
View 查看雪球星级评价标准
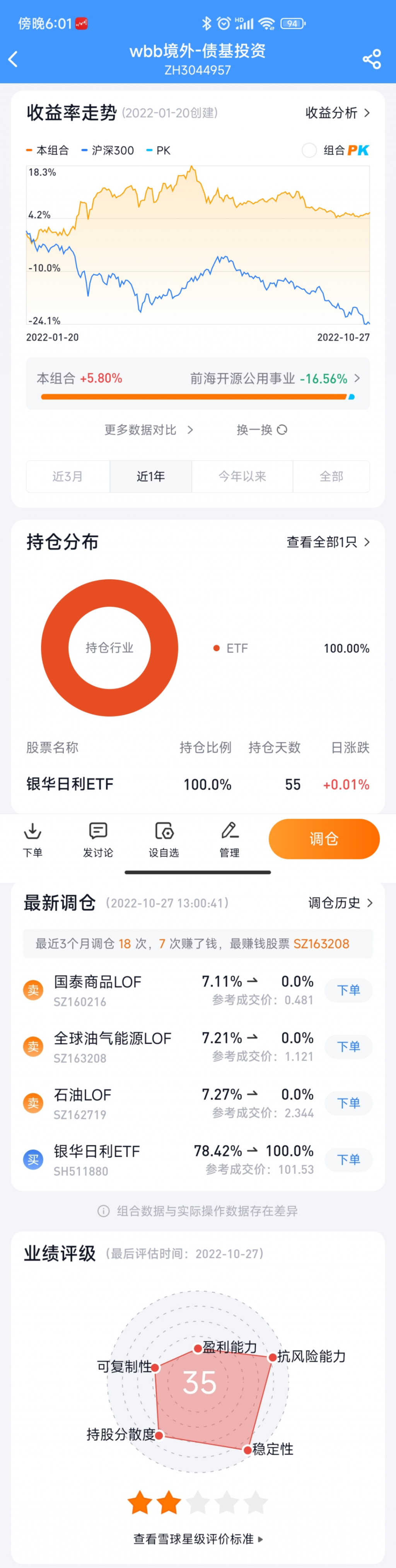tap(198, 1539)
